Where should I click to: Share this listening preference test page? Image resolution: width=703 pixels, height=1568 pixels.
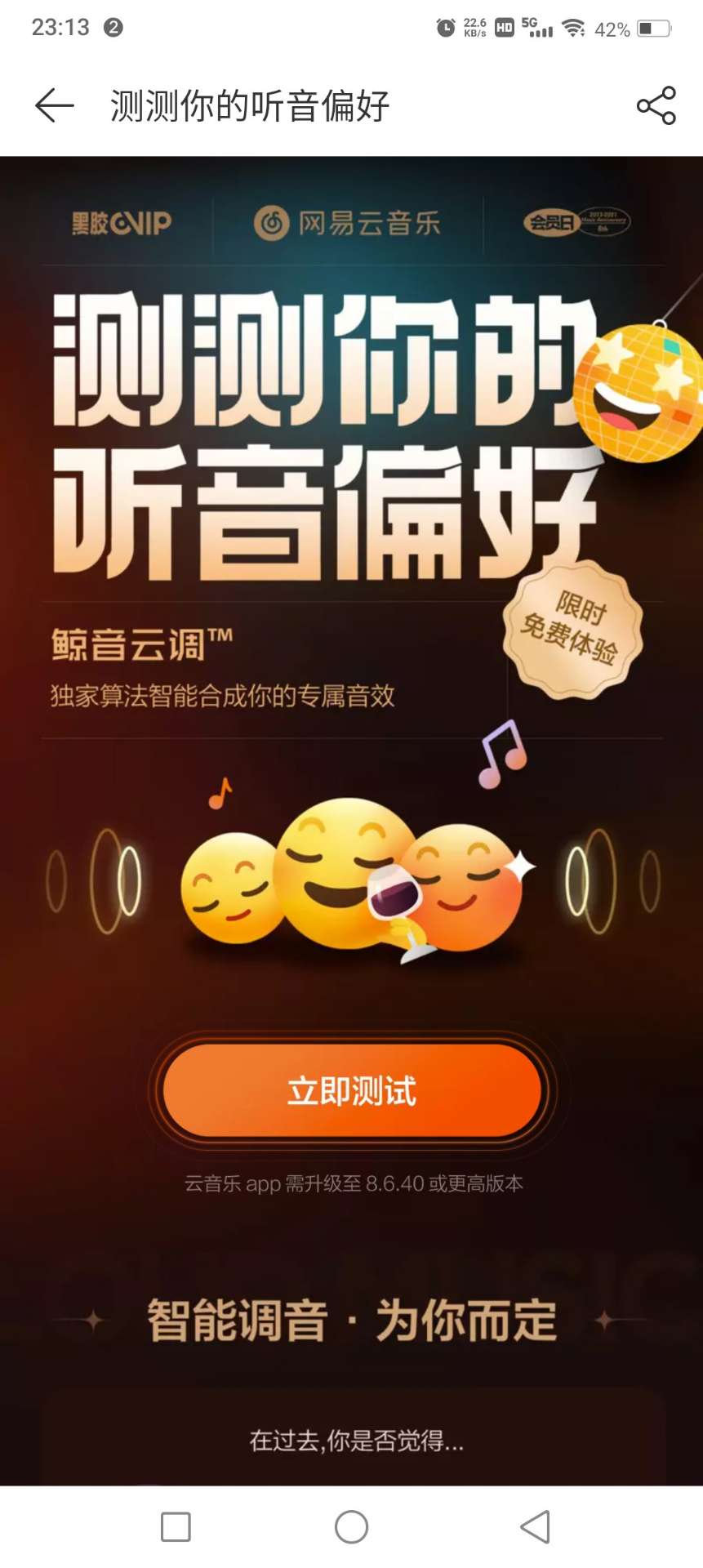(x=656, y=105)
